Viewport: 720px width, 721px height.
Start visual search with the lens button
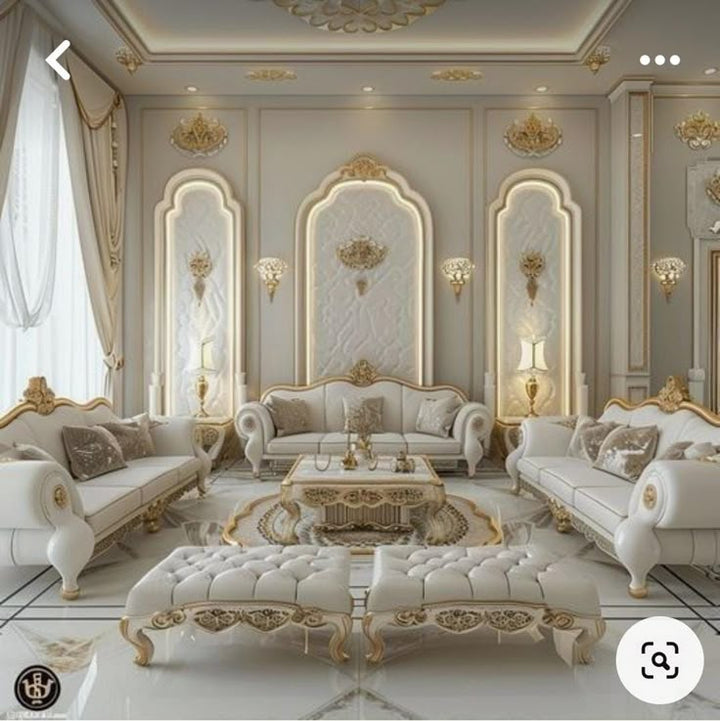[x=659, y=660]
